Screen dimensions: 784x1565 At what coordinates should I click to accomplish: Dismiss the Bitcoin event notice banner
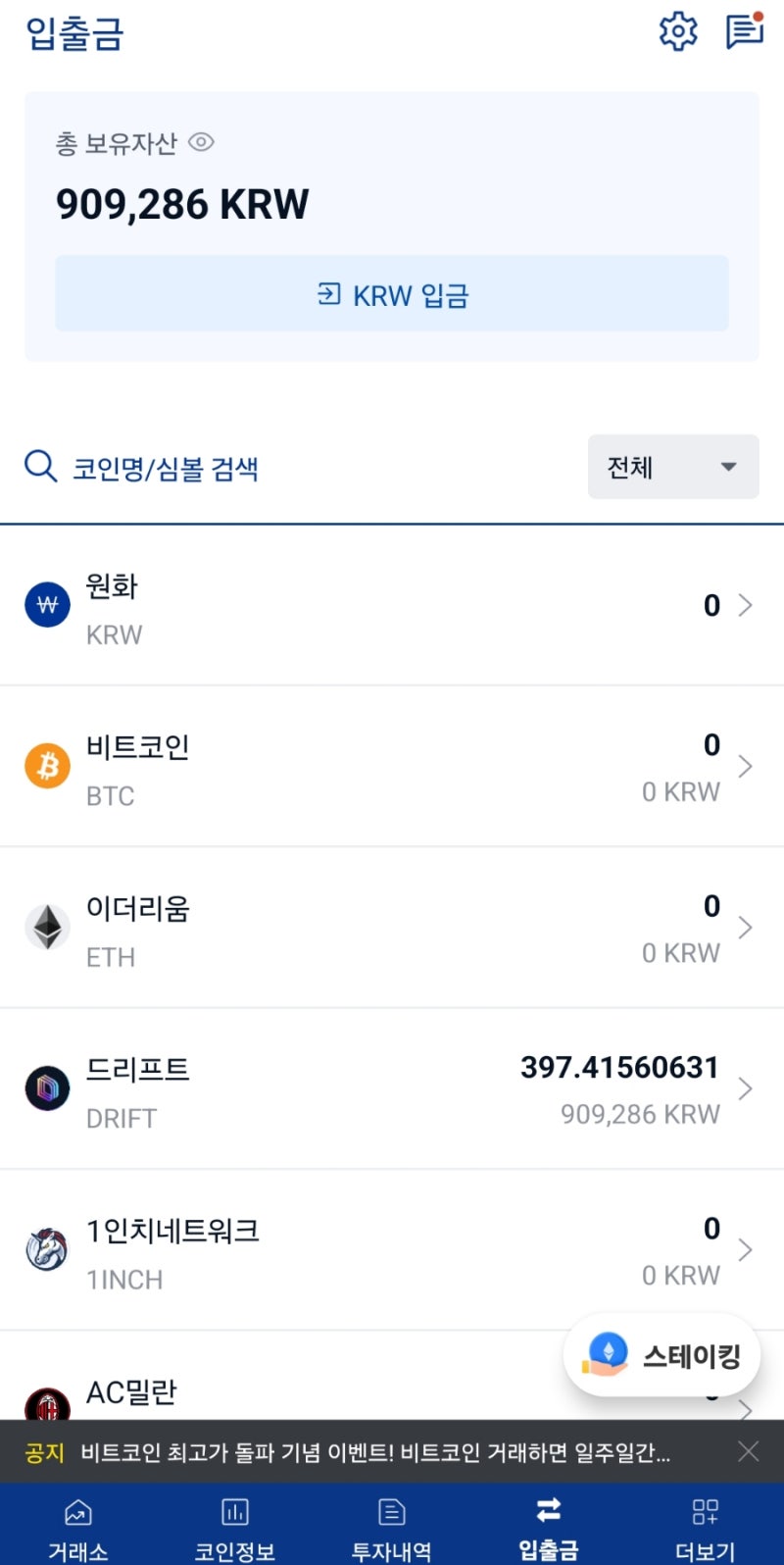click(749, 1452)
